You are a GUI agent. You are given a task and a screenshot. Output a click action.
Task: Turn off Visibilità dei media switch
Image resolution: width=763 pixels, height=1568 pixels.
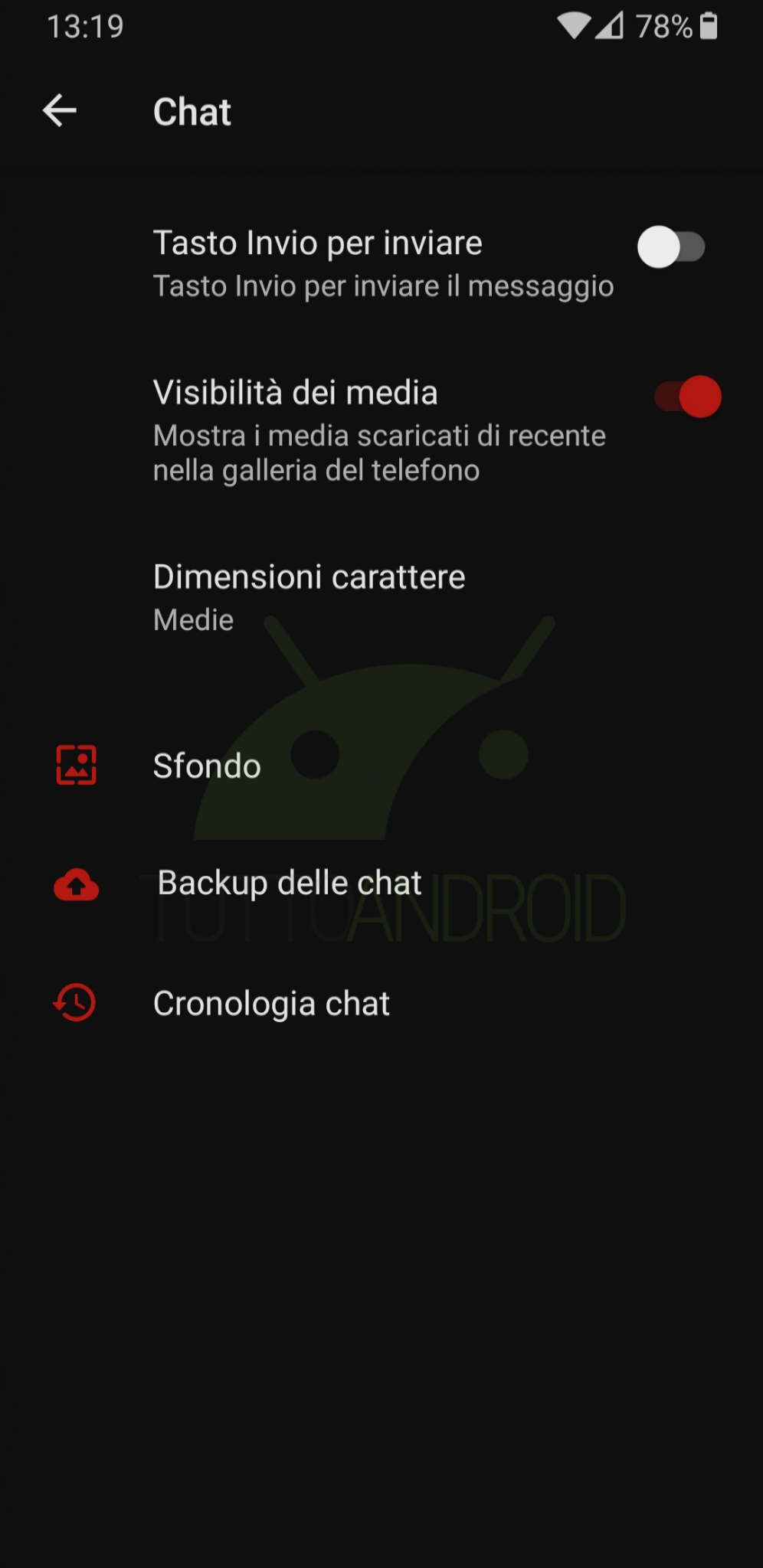pos(688,397)
